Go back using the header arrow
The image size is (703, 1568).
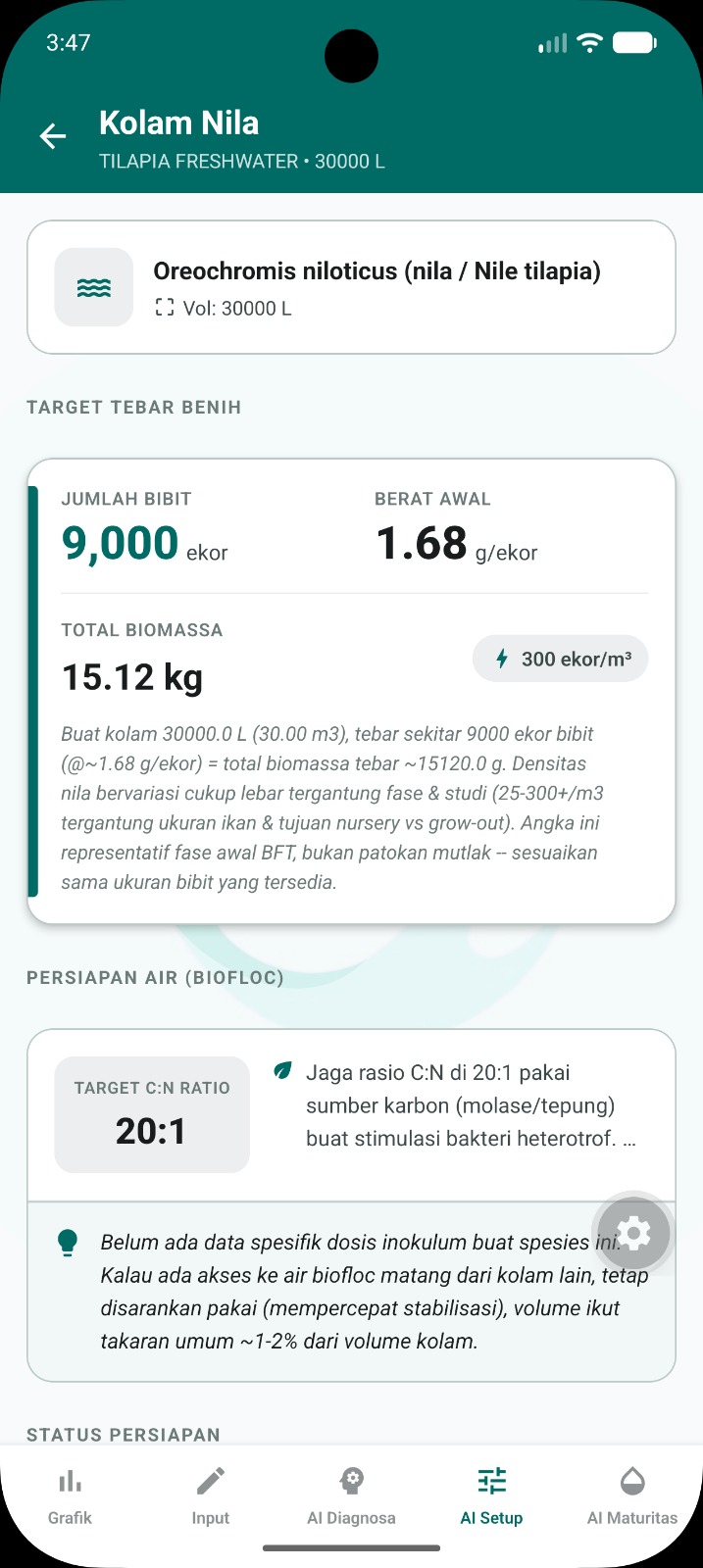click(x=53, y=137)
